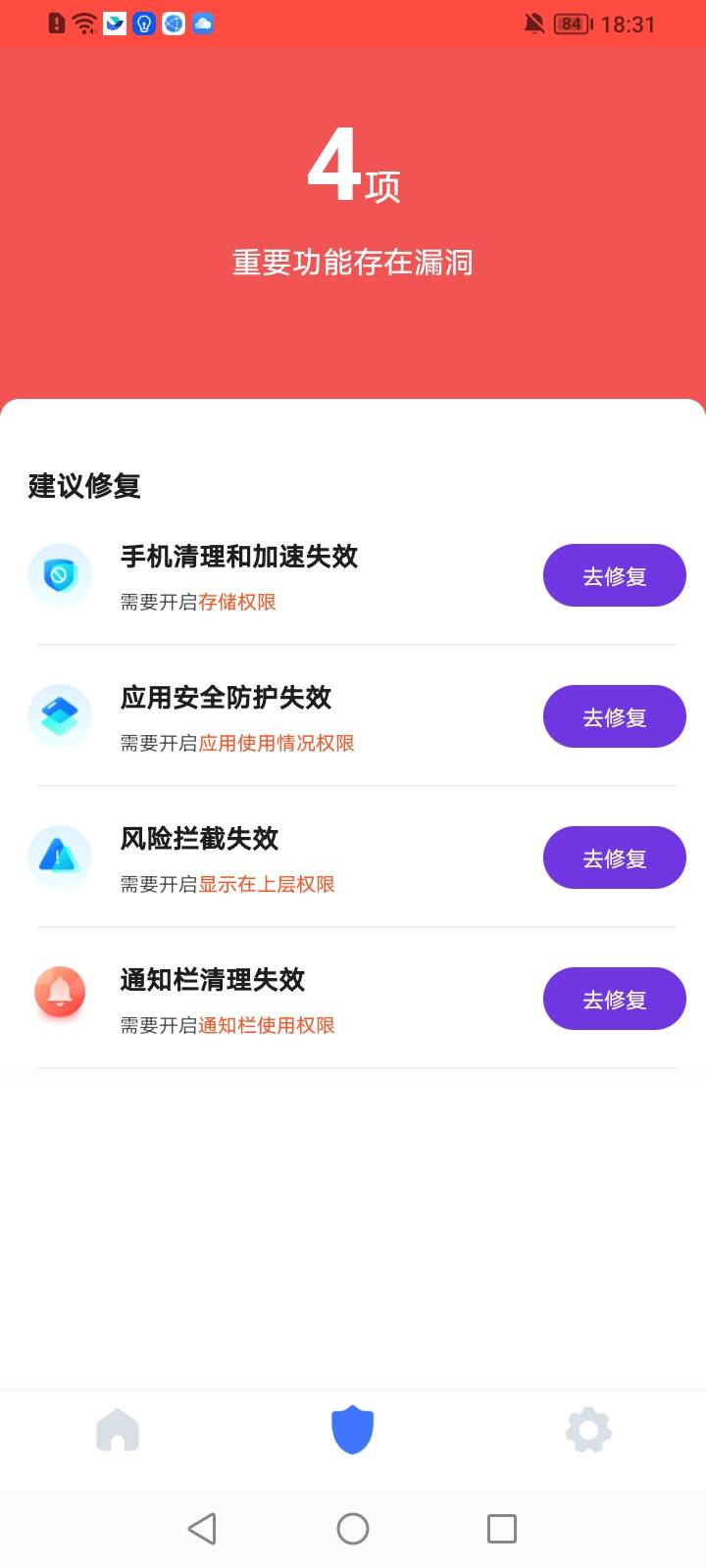Tap 去修复 for 应用安全防护失效
706x1568 pixels.
tap(614, 716)
